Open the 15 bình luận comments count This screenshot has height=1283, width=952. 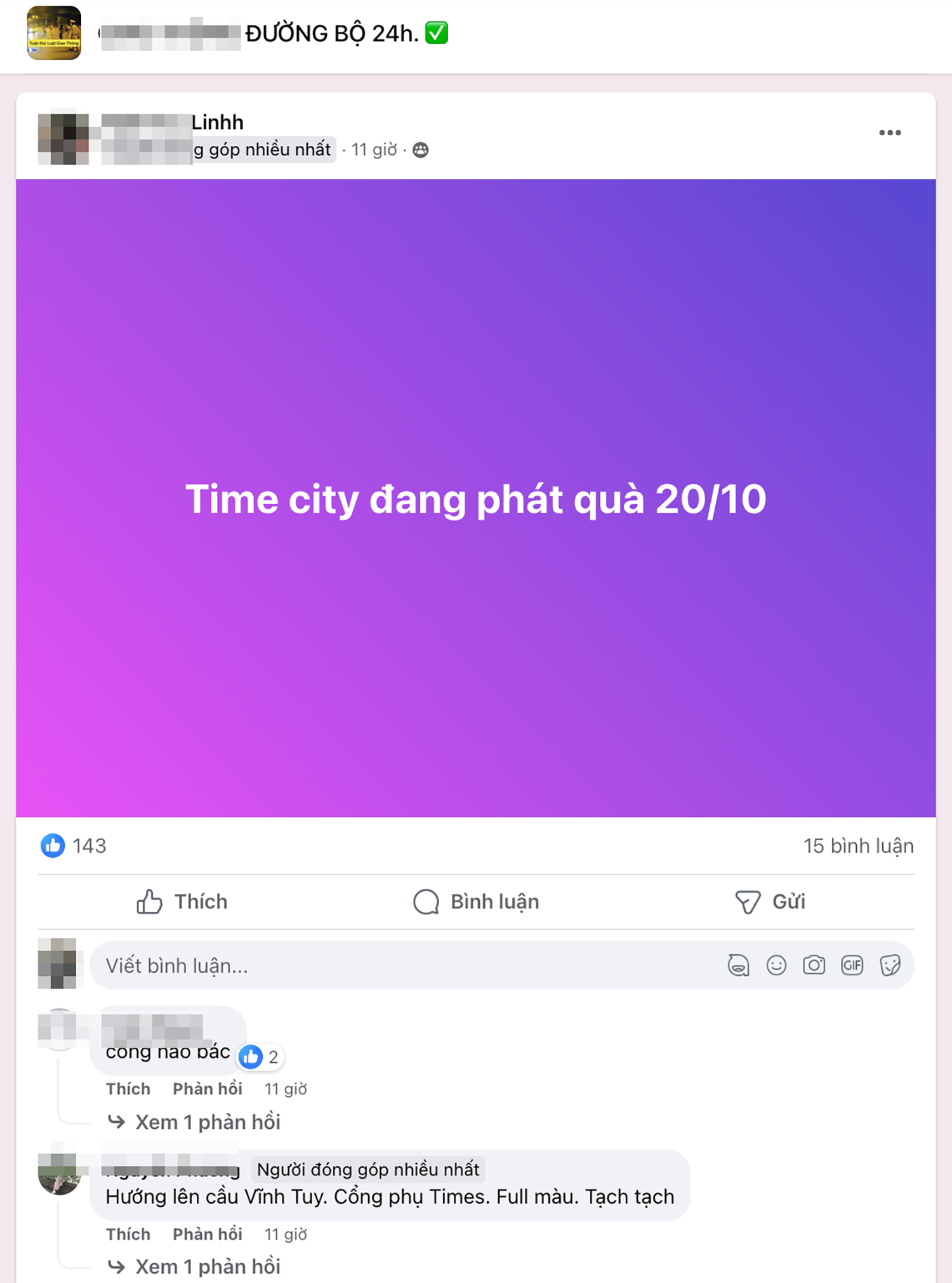pos(858,846)
